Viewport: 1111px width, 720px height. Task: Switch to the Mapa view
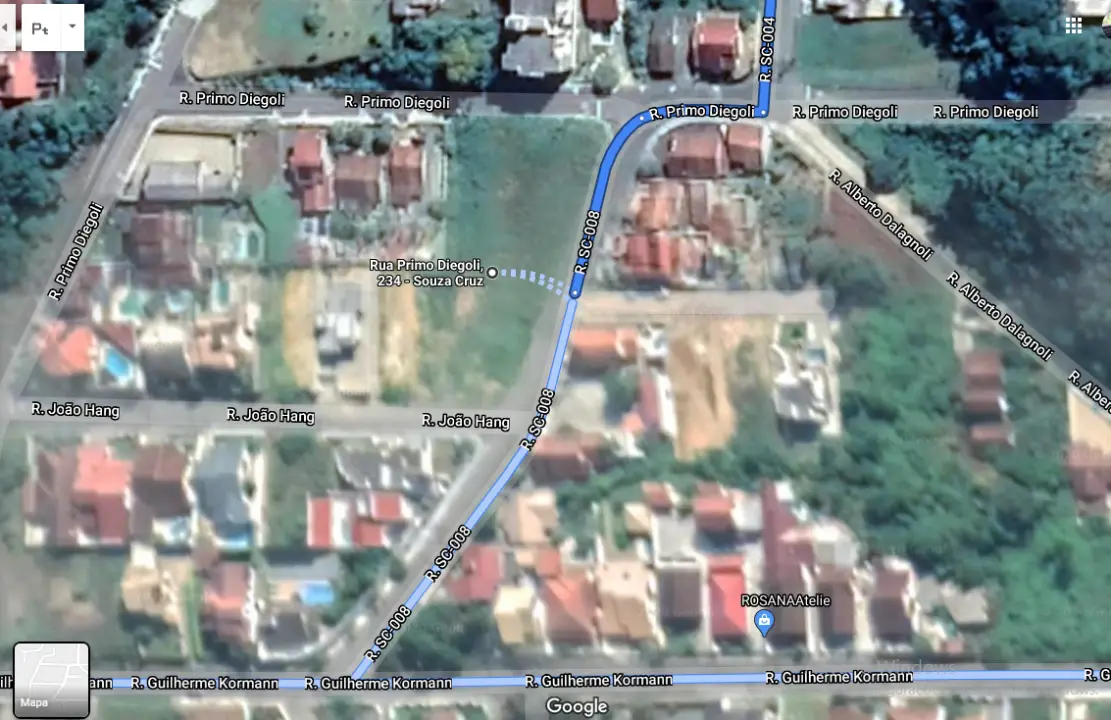click(x=51, y=680)
